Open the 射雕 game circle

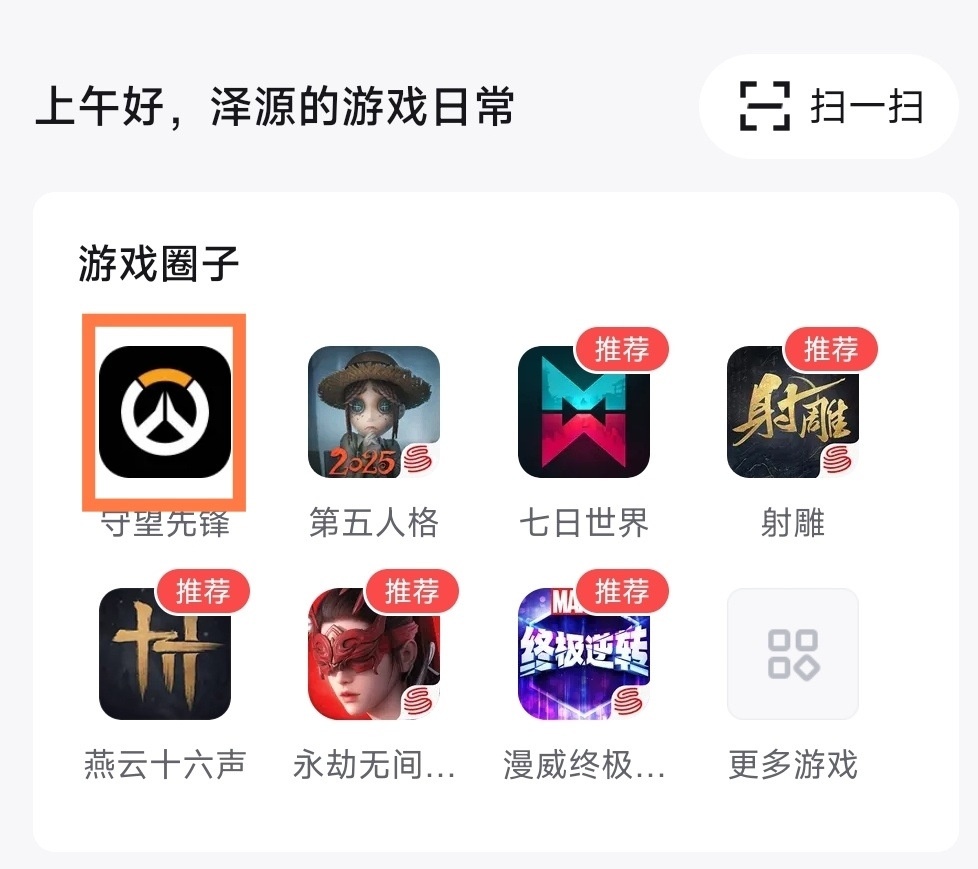[793, 413]
